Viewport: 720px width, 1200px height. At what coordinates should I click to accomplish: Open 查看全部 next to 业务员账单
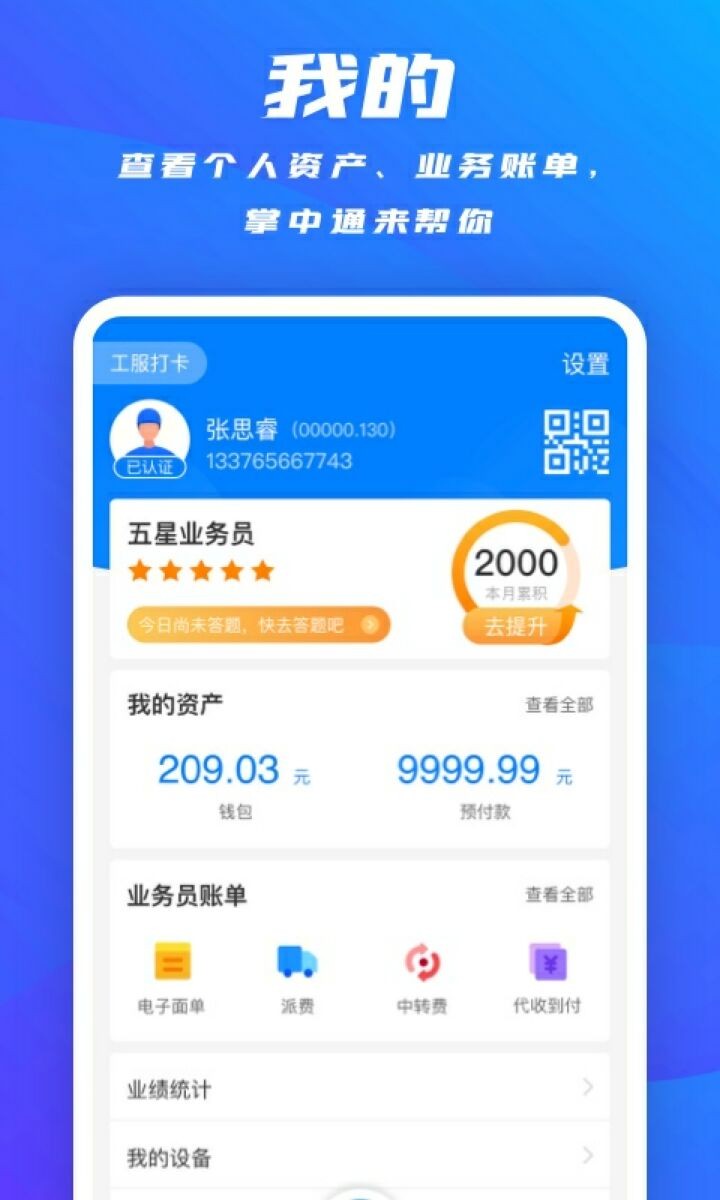pyautogui.click(x=557, y=896)
